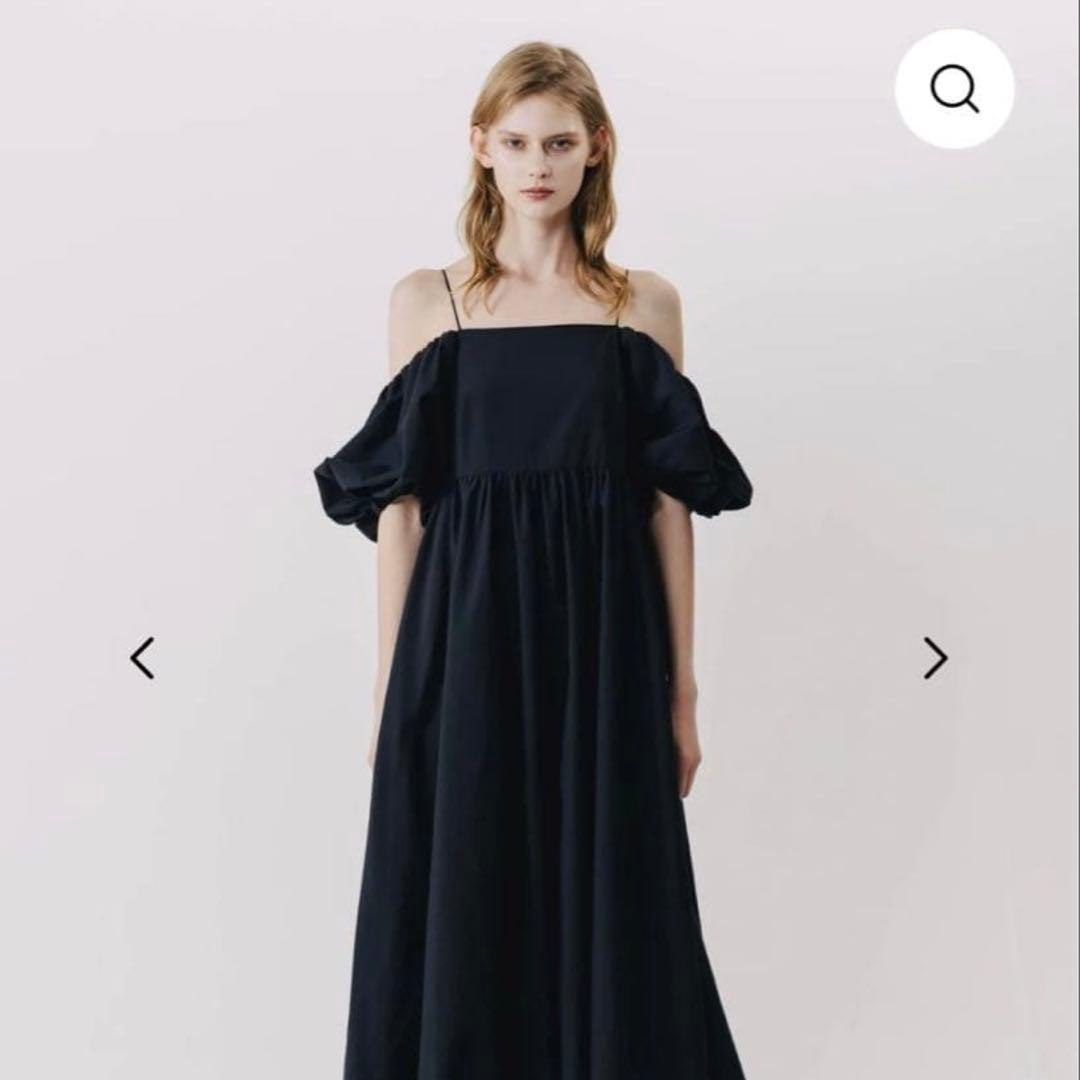Show the next product image
This screenshot has height=1080, width=1080.
pyautogui.click(x=935, y=658)
